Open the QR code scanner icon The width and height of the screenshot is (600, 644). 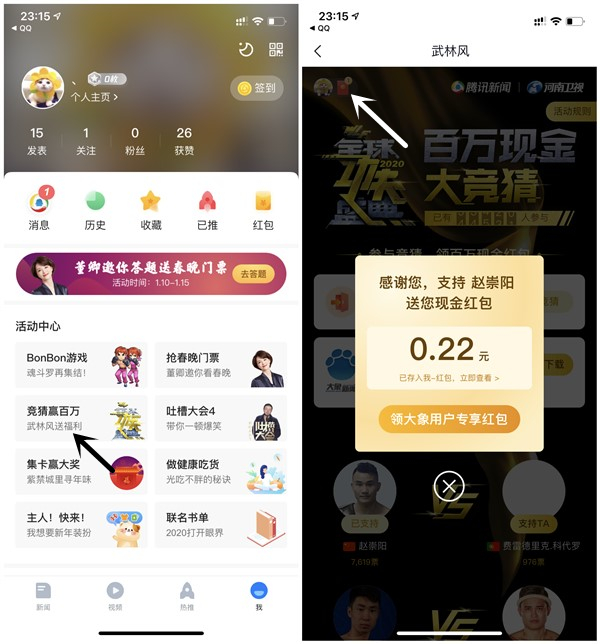(277, 51)
